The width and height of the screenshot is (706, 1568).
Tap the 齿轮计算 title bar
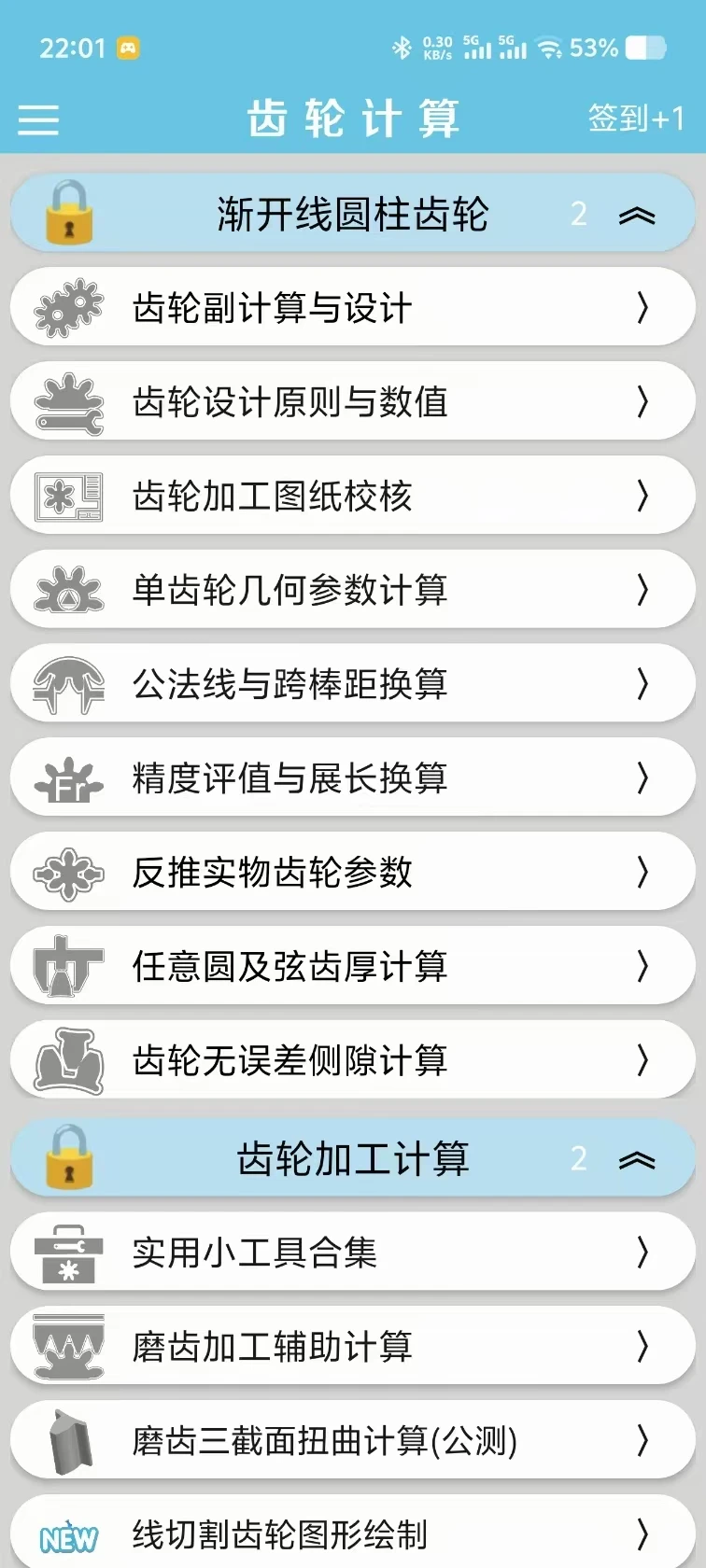(x=353, y=118)
